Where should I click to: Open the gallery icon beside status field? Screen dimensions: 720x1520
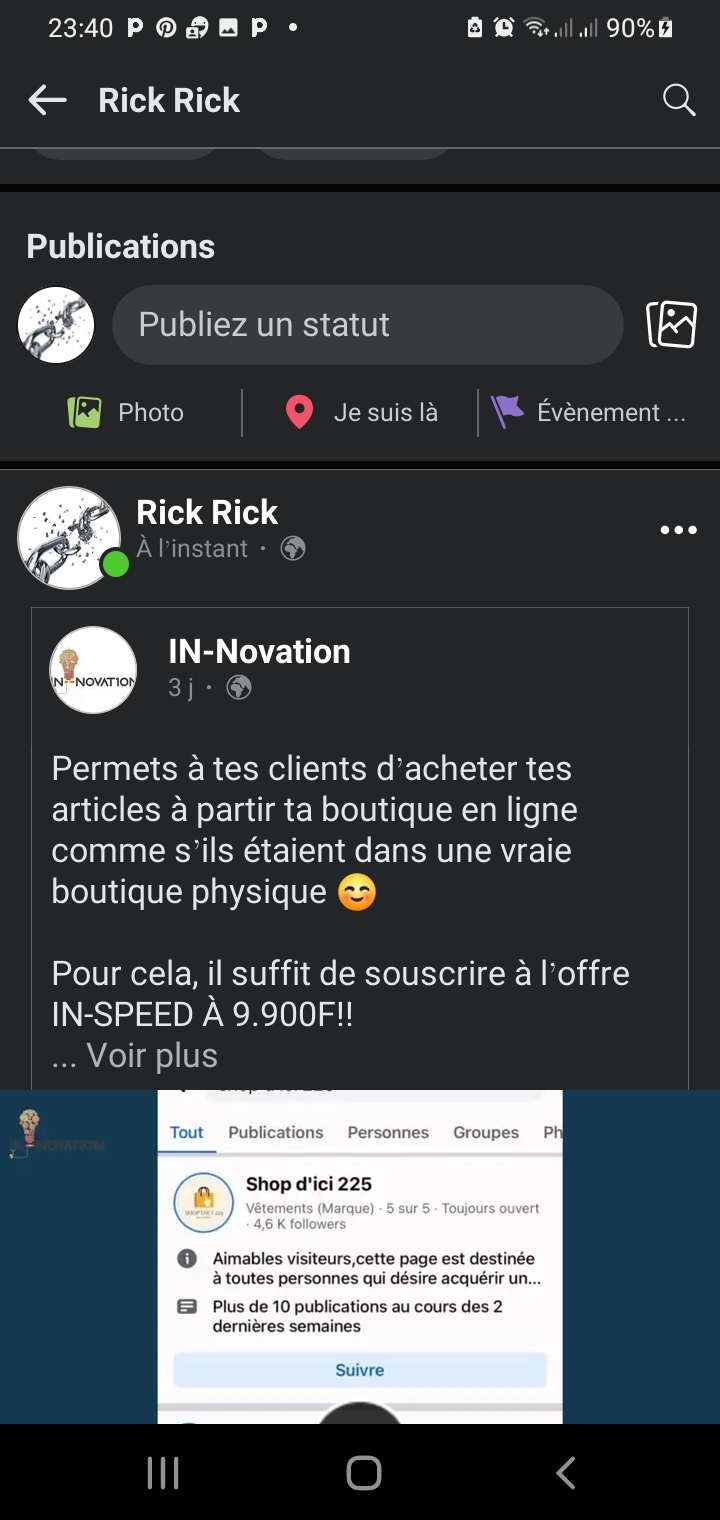click(x=671, y=325)
